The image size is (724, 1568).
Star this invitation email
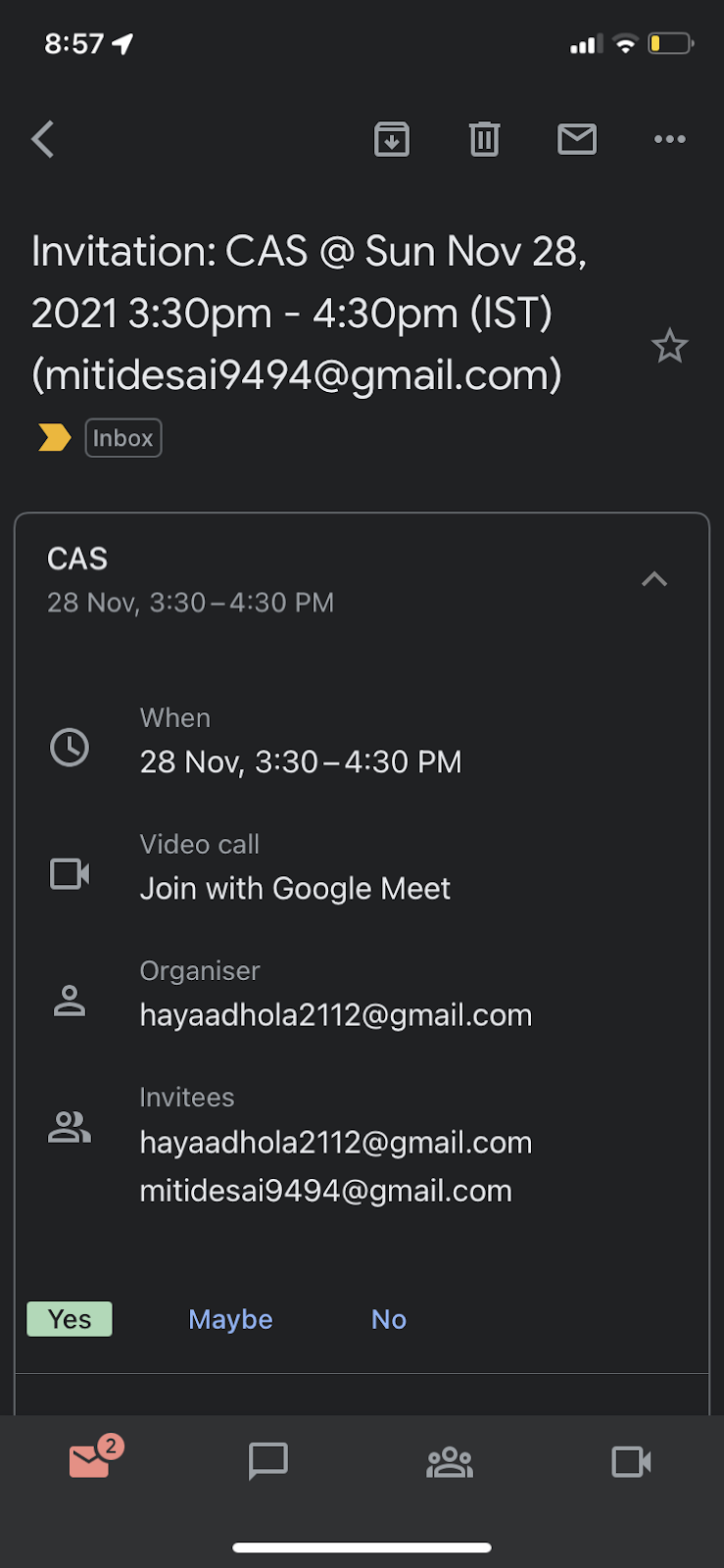pos(670,346)
